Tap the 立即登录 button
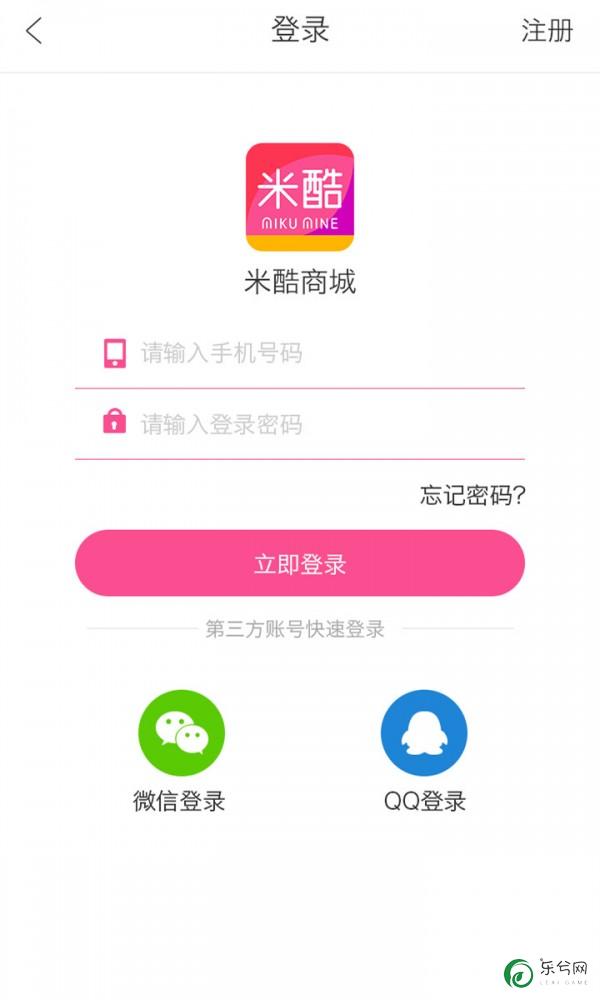600x1000 pixels. [x=300, y=563]
